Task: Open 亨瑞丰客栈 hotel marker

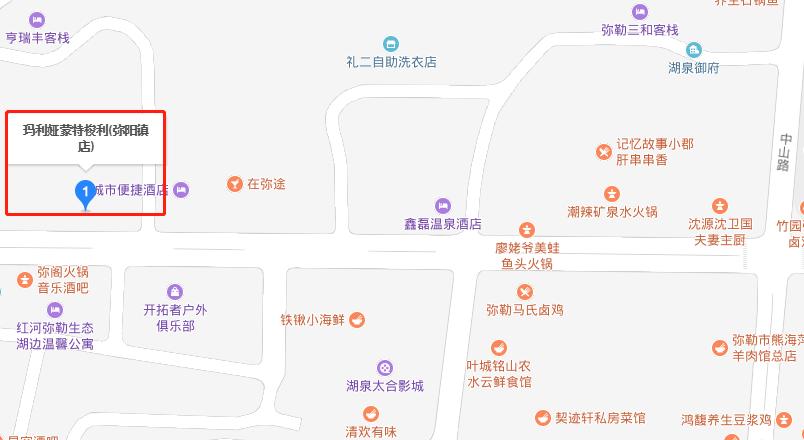Action: (37, 20)
